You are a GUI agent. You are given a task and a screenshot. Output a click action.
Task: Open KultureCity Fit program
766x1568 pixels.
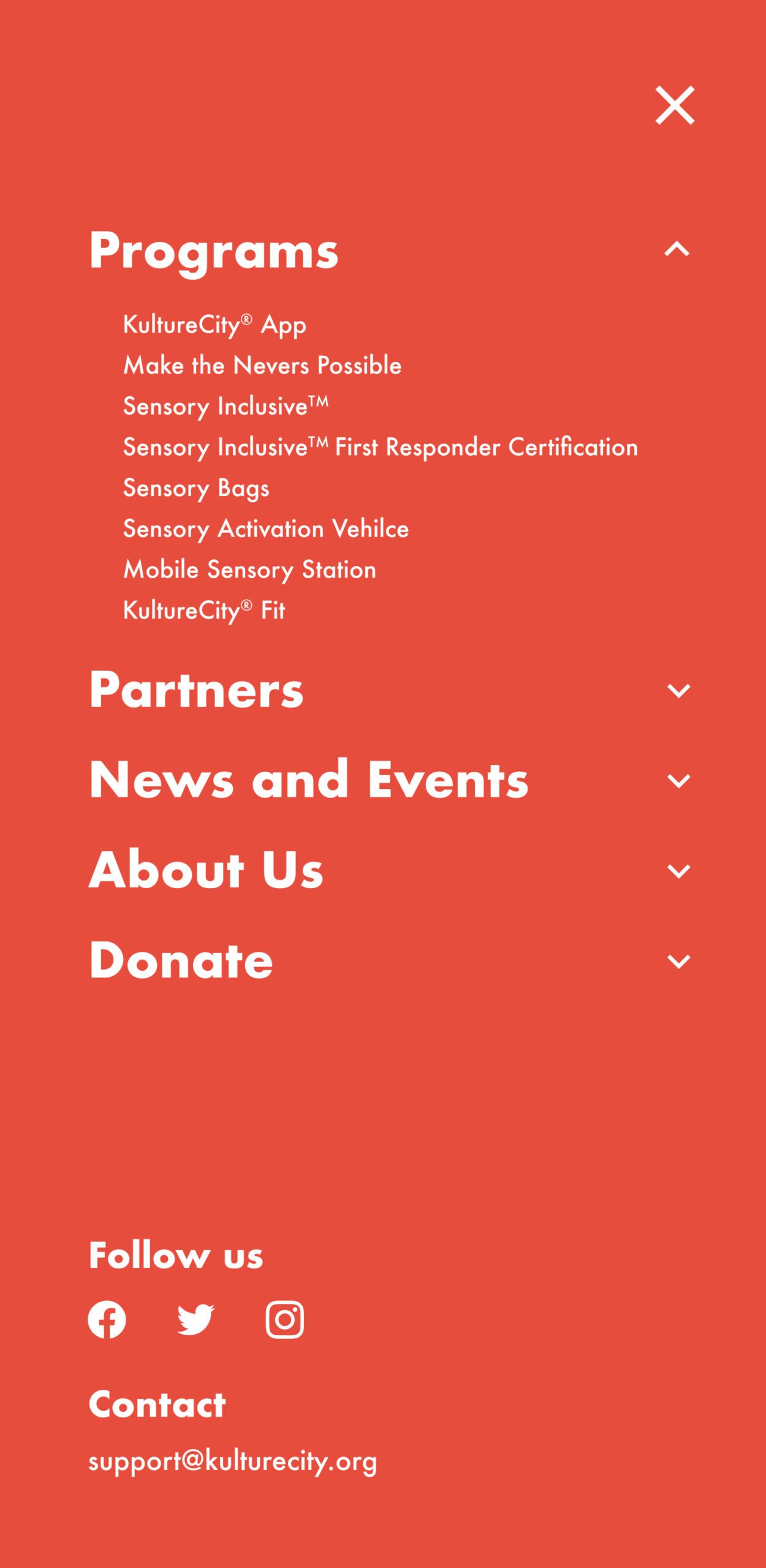(x=204, y=610)
